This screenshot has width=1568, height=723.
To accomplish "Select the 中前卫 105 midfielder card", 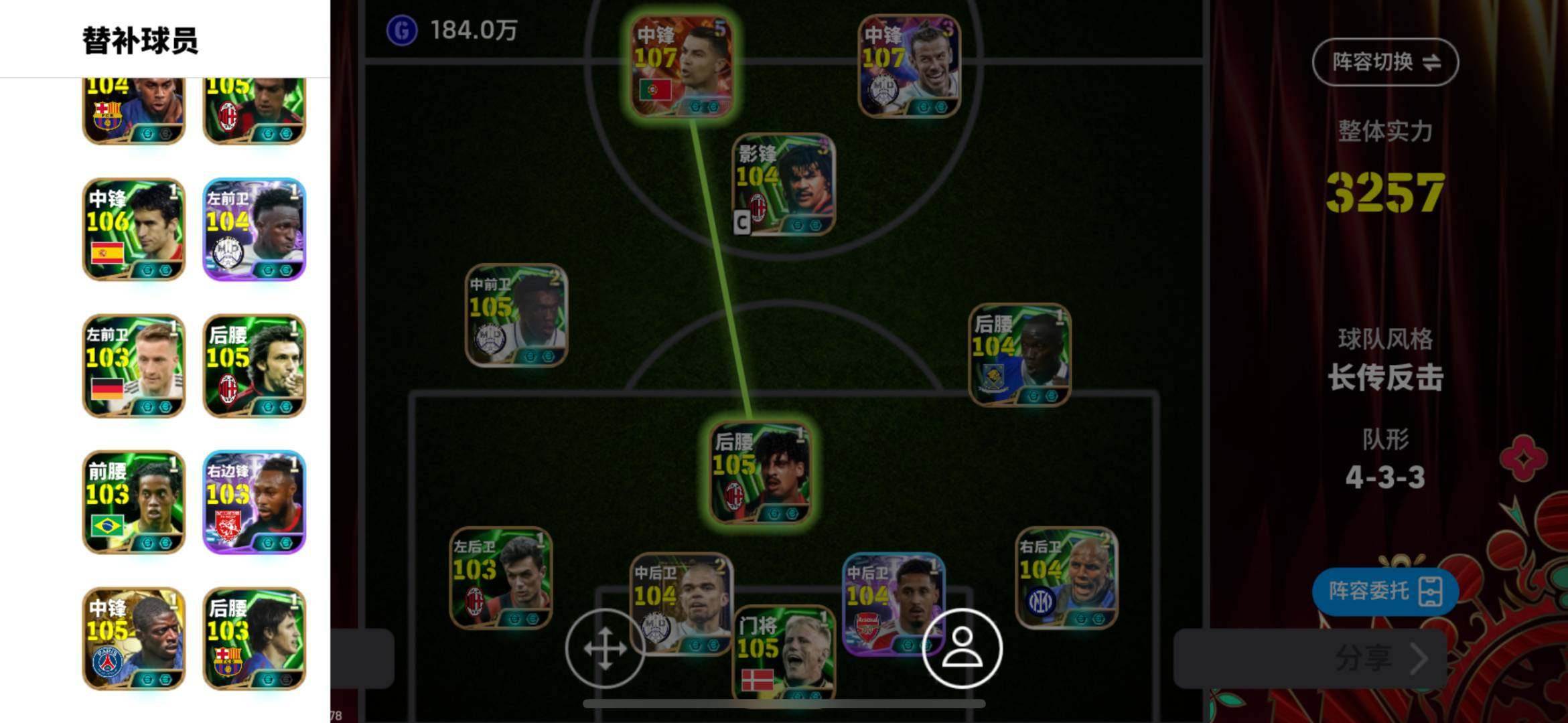I will [516, 315].
